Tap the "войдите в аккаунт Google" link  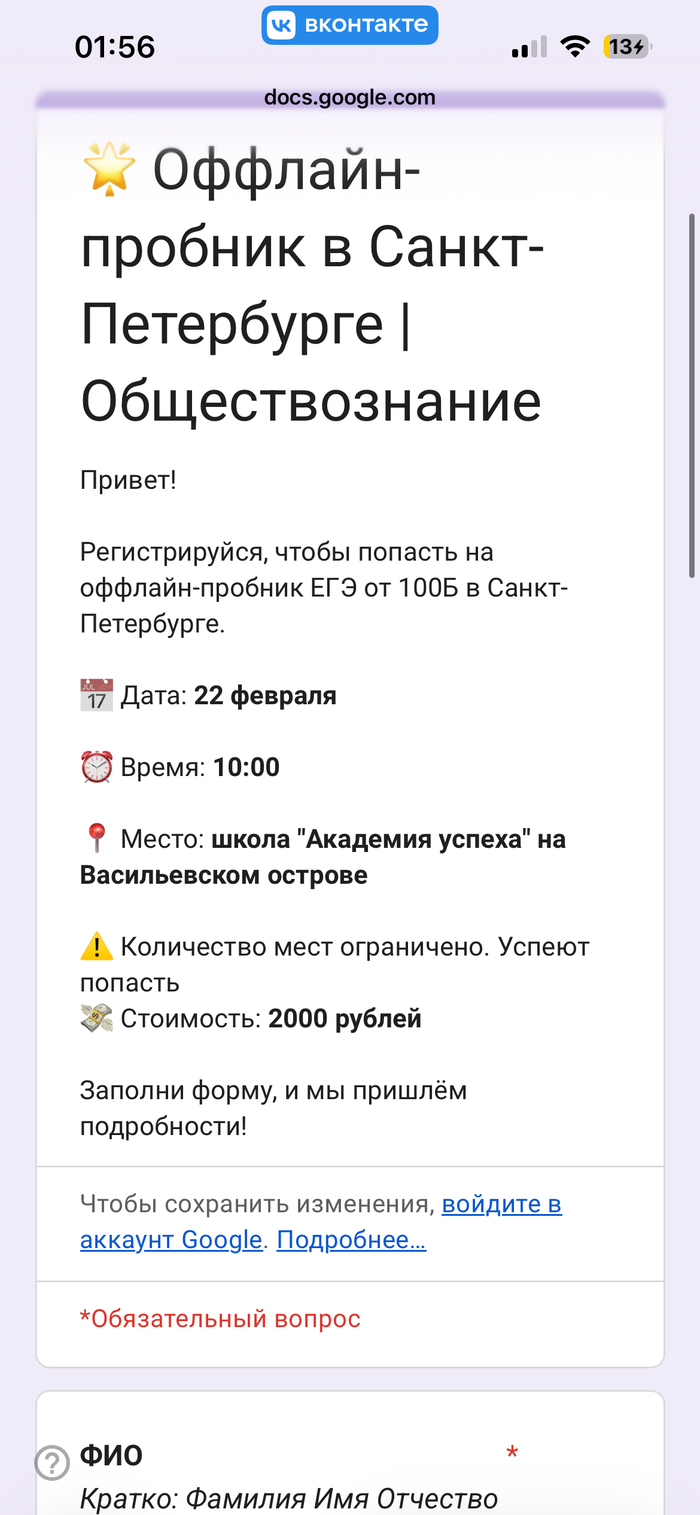pyautogui.click(x=501, y=1204)
